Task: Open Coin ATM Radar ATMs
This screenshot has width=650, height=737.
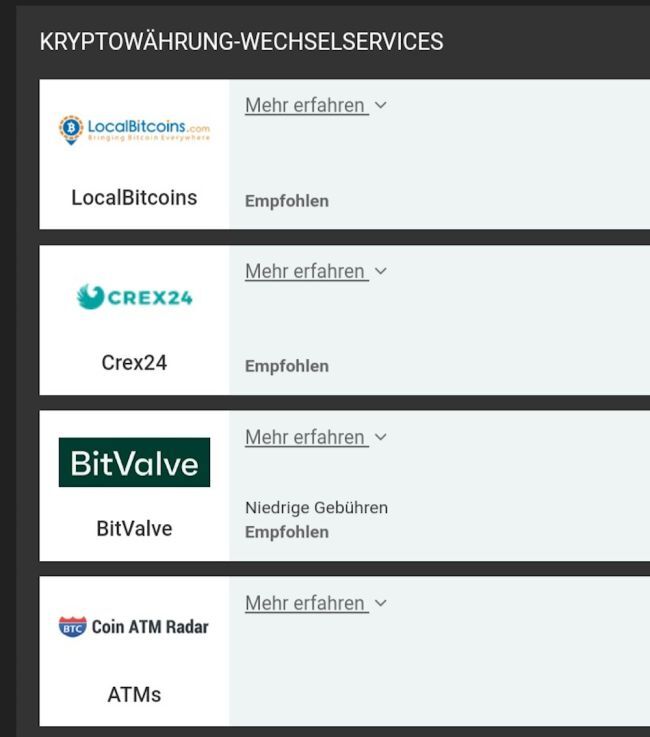Action: click(x=134, y=628)
